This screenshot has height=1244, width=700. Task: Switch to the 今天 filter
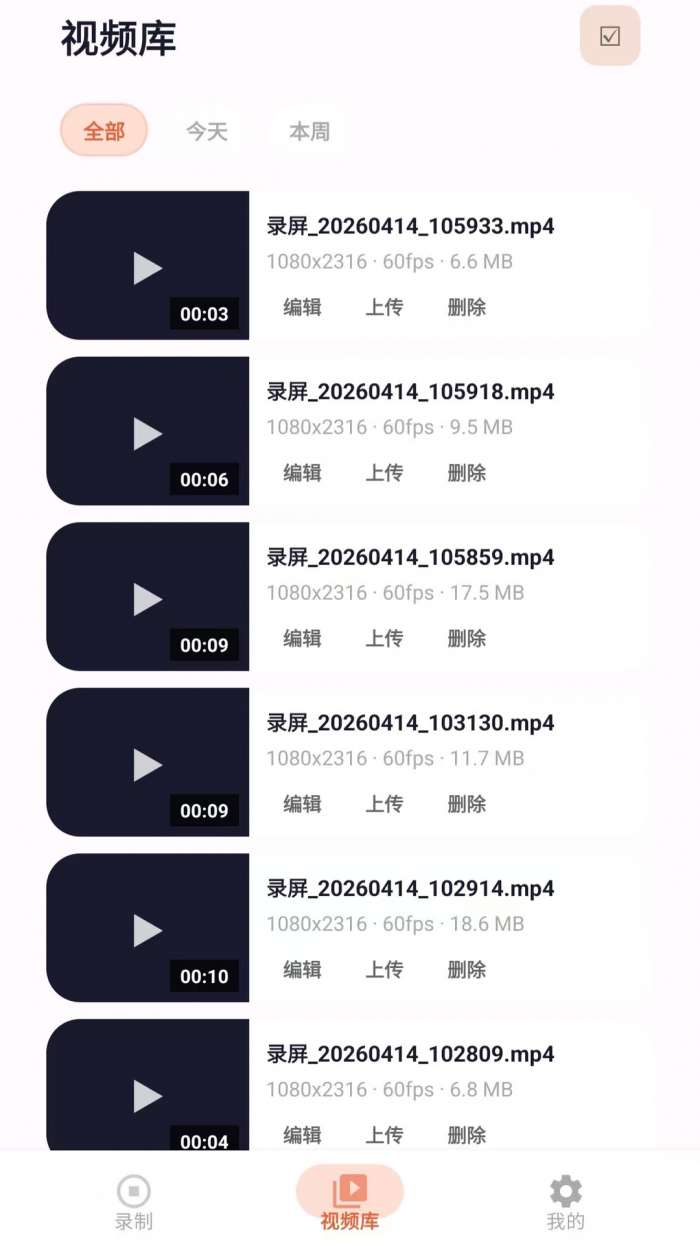pos(207,131)
